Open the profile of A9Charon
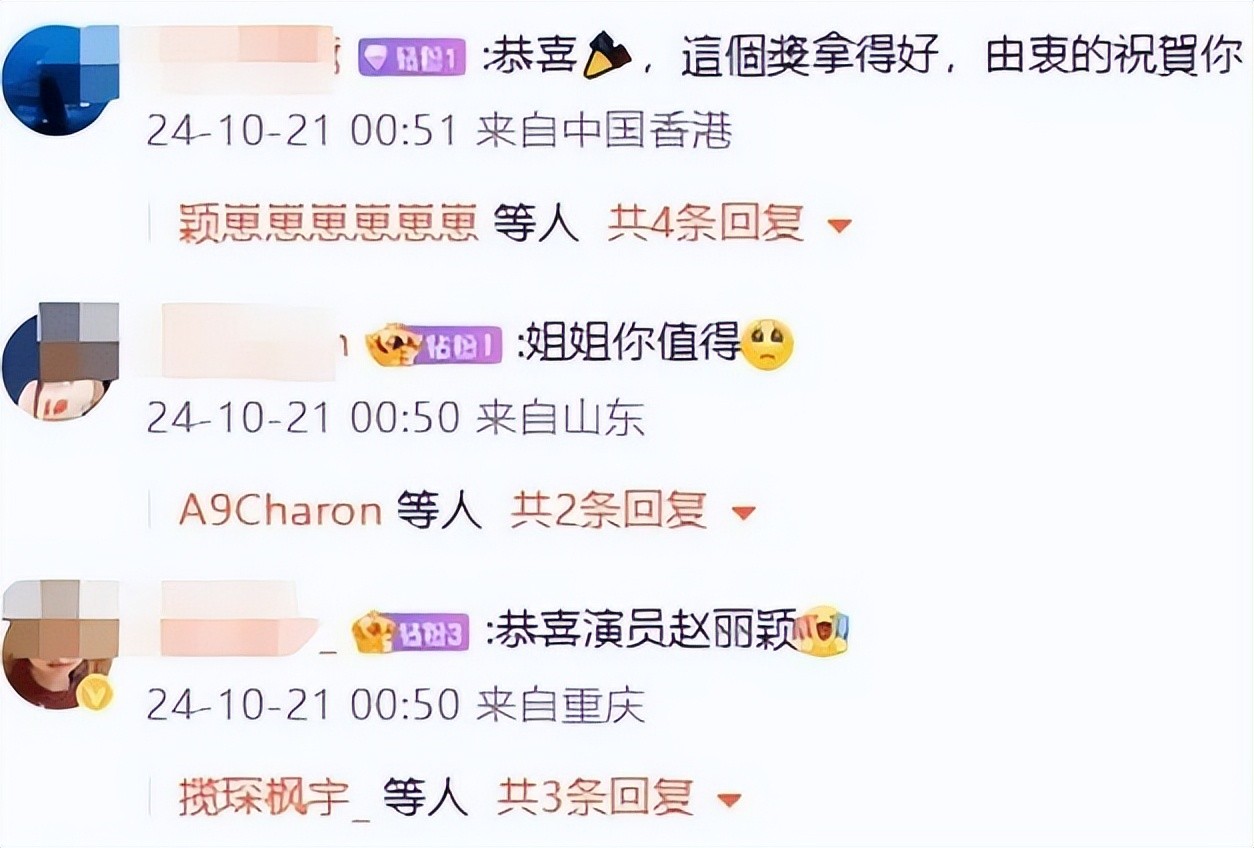The image size is (1254, 848). click(x=280, y=512)
